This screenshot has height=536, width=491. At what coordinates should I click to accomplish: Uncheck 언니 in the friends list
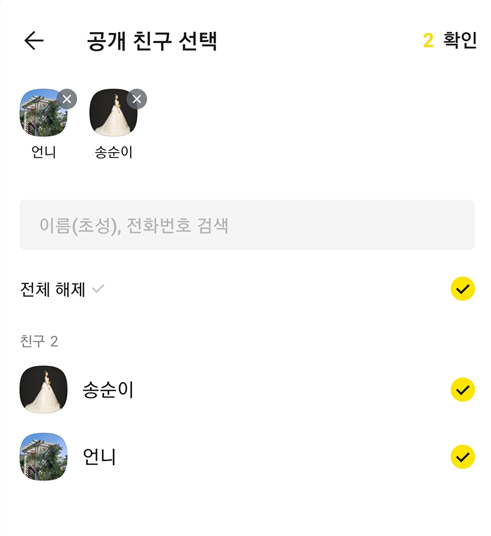click(463, 457)
